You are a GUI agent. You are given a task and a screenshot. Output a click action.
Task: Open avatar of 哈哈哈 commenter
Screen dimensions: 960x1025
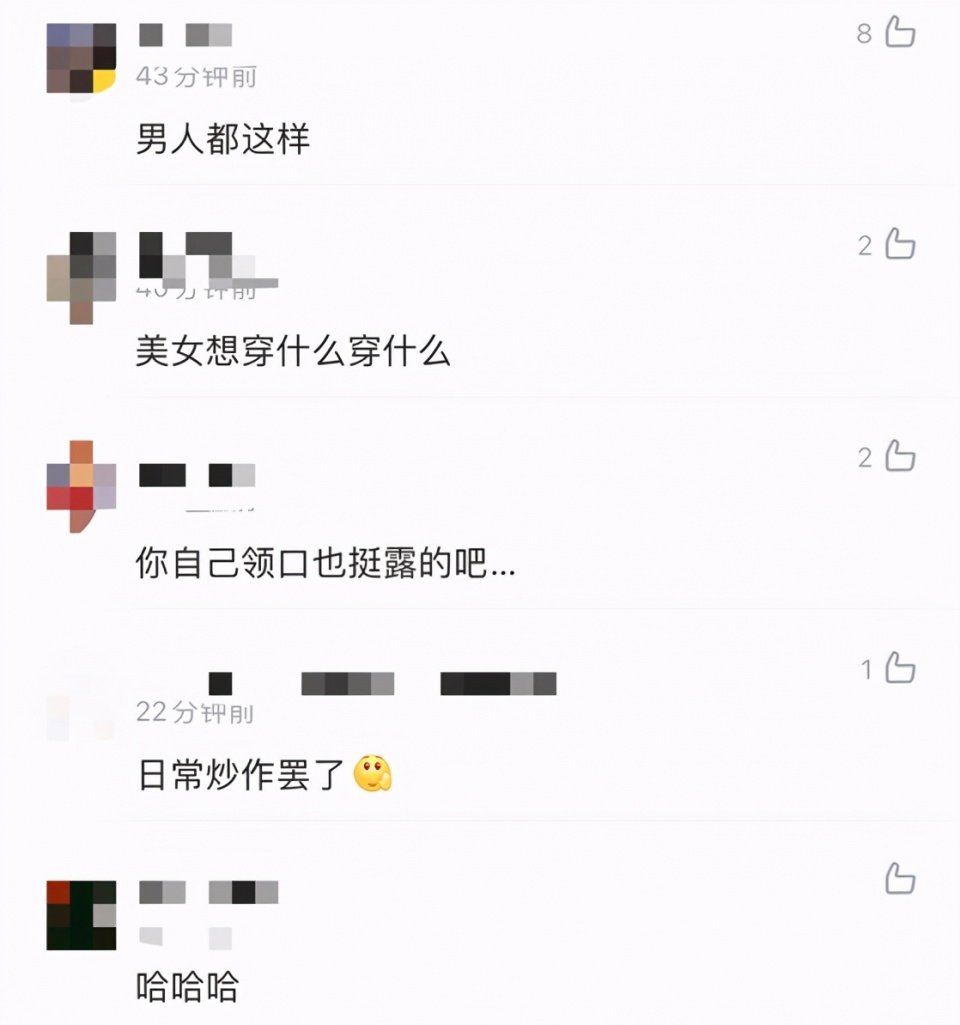(81, 914)
